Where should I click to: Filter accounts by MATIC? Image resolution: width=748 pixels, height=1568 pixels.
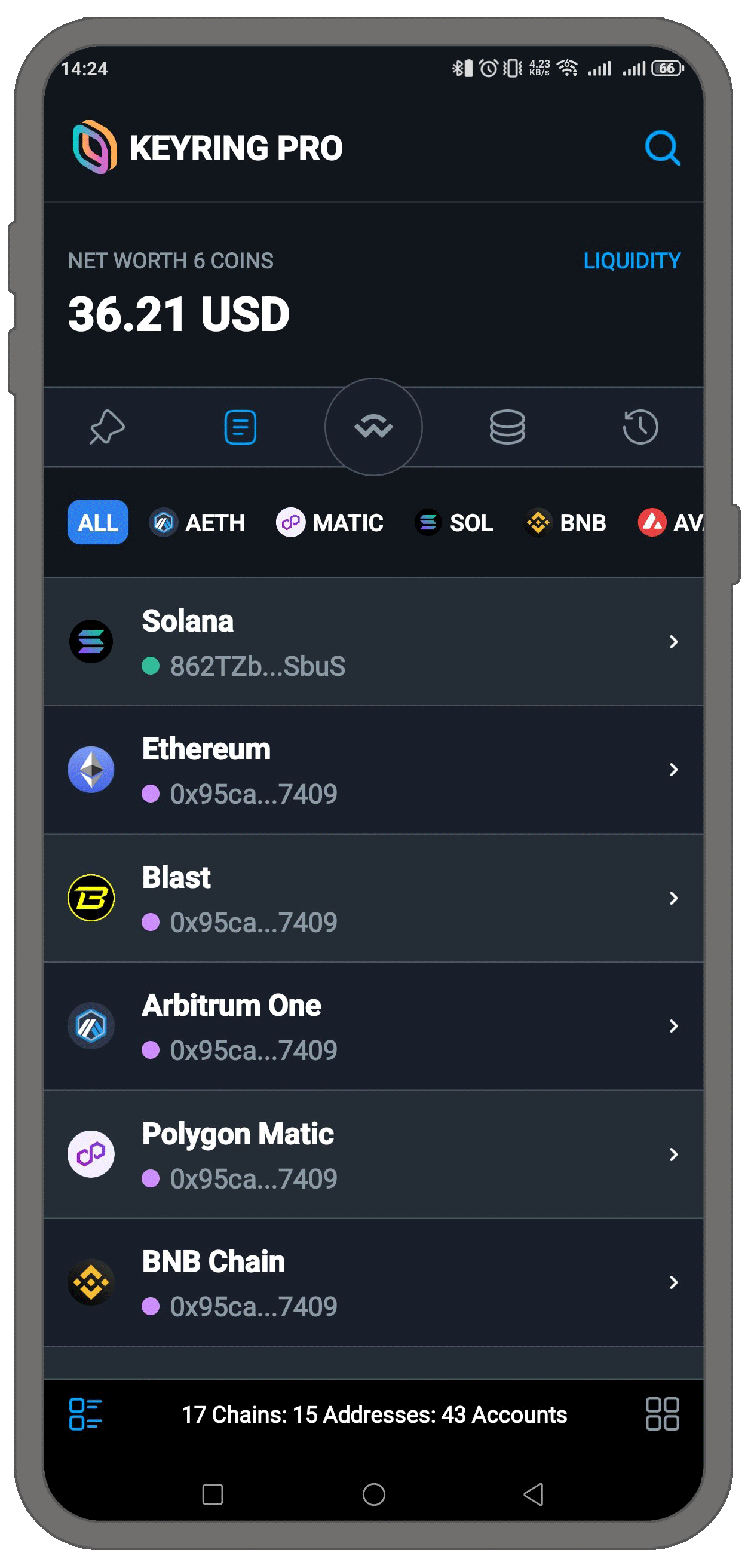tap(330, 522)
